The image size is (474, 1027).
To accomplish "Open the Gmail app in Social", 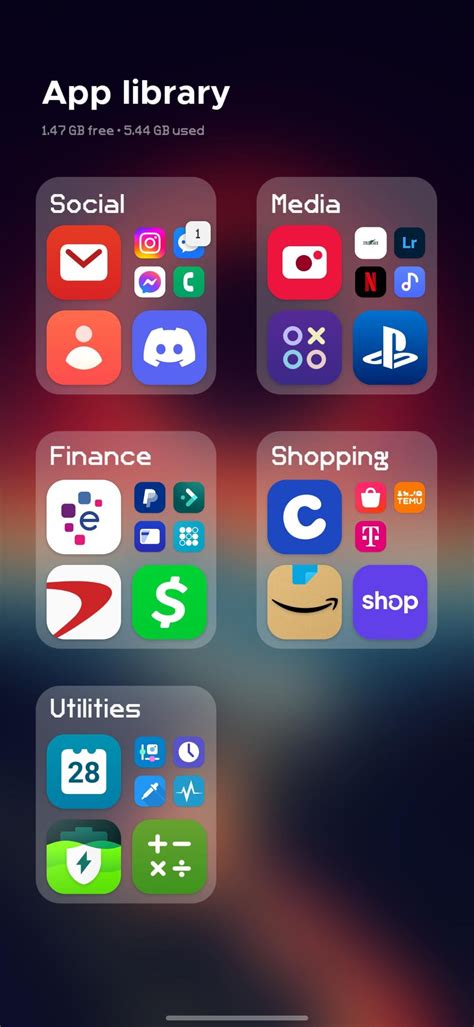I will pos(84,262).
